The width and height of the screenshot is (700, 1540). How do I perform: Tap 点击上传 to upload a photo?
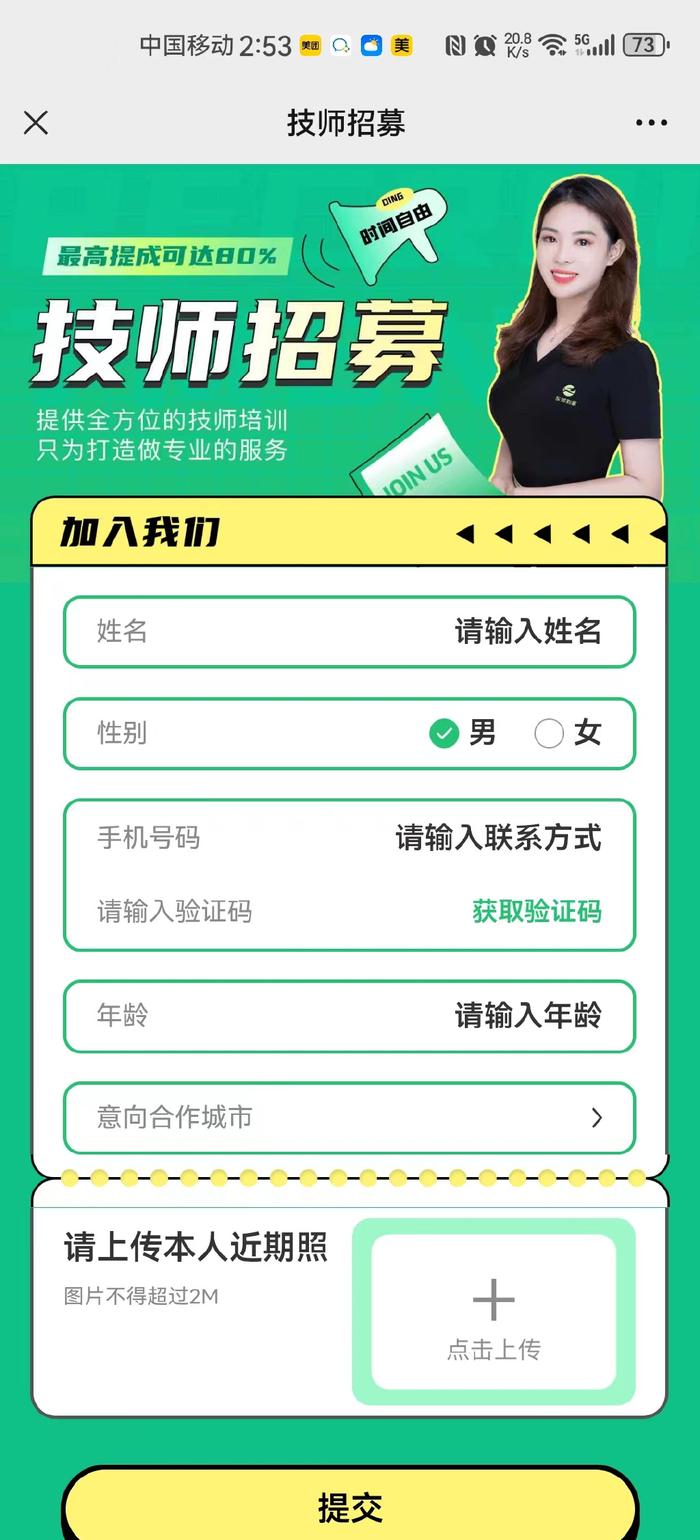point(494,1311)
